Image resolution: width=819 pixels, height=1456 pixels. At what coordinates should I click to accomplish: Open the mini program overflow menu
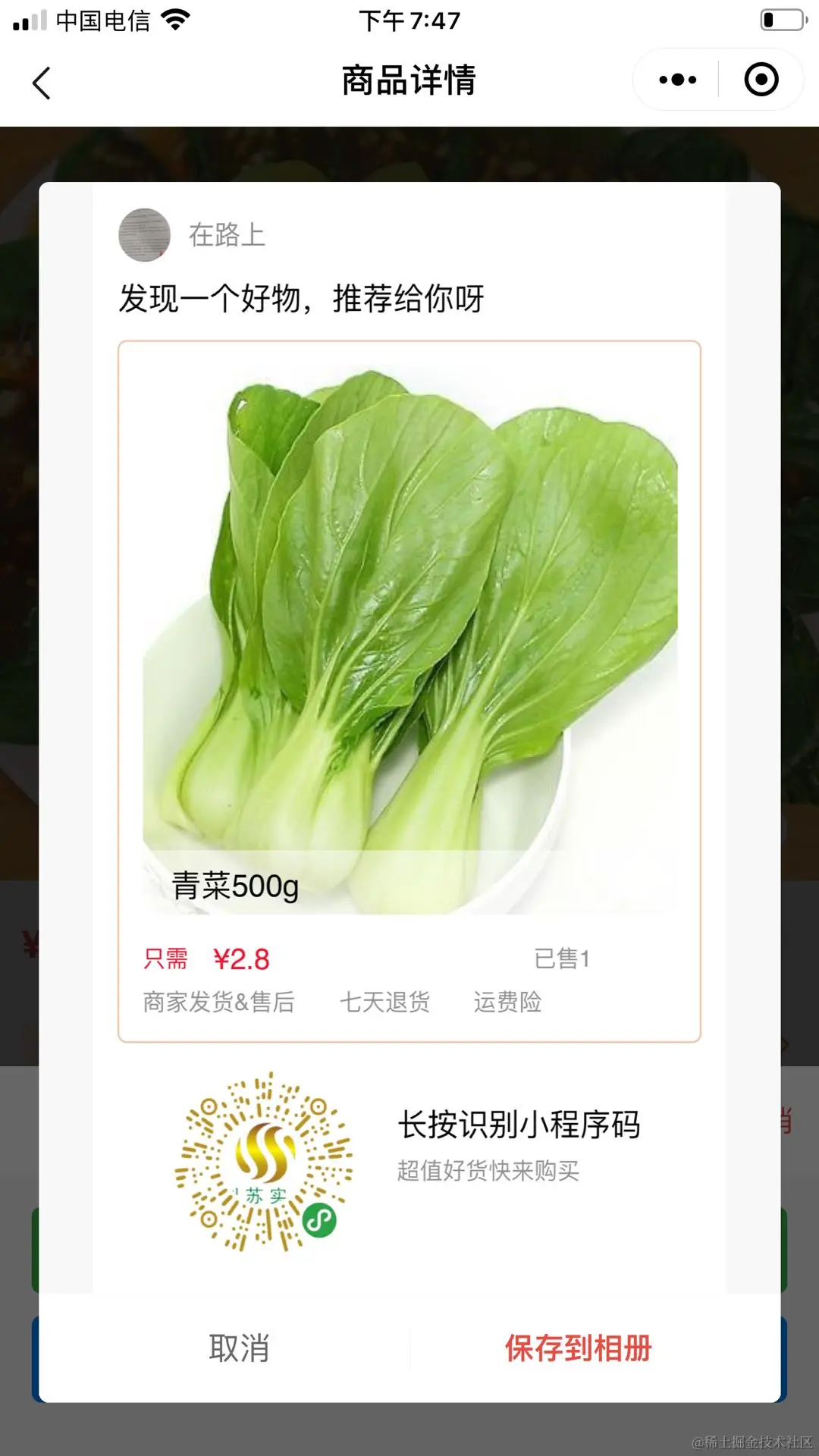pyautogui.click(x=677, y=80)
